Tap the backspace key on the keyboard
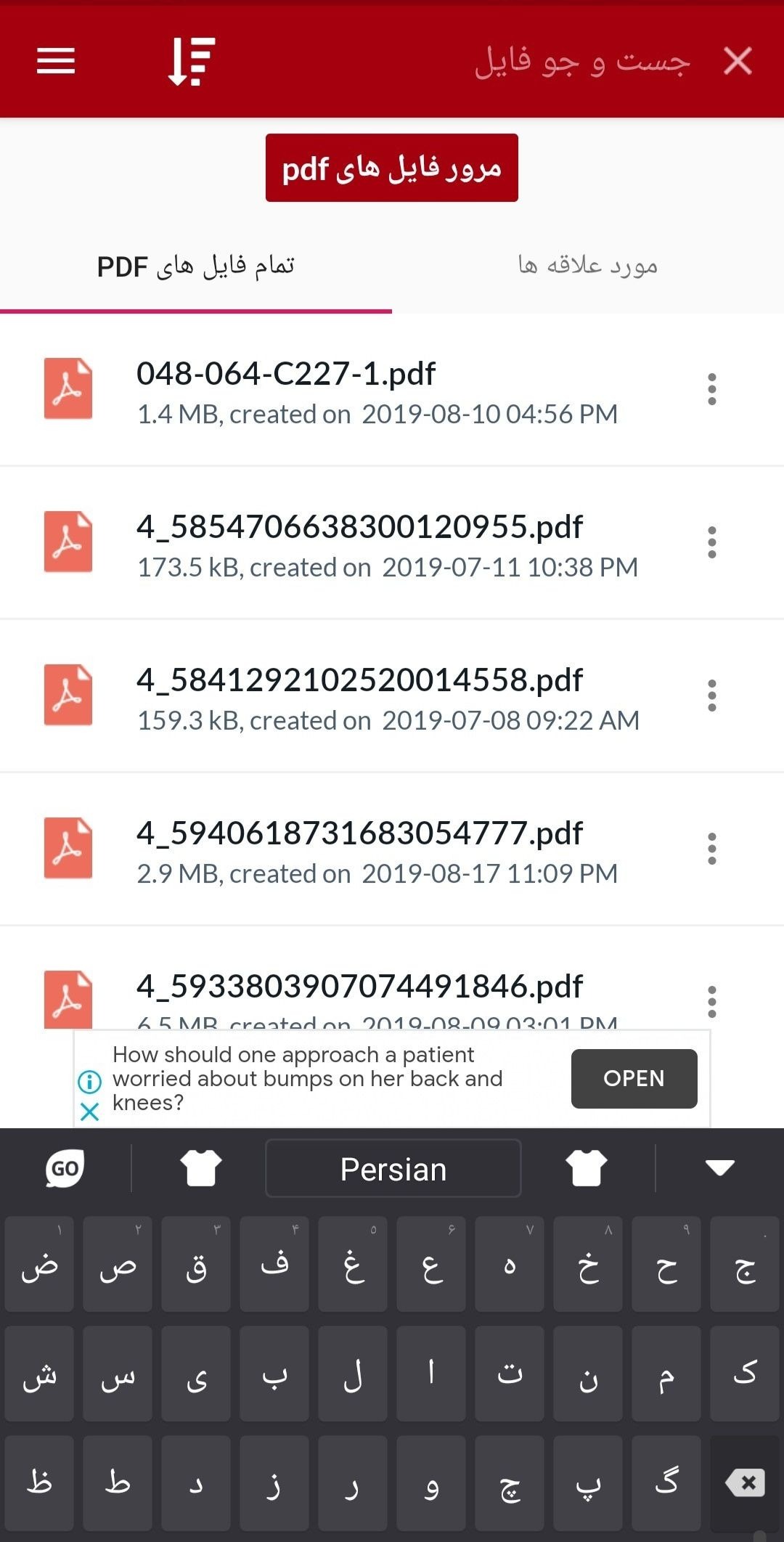Image resolution: width=784 pixels, height=1542 pixels. [745, 1482]
